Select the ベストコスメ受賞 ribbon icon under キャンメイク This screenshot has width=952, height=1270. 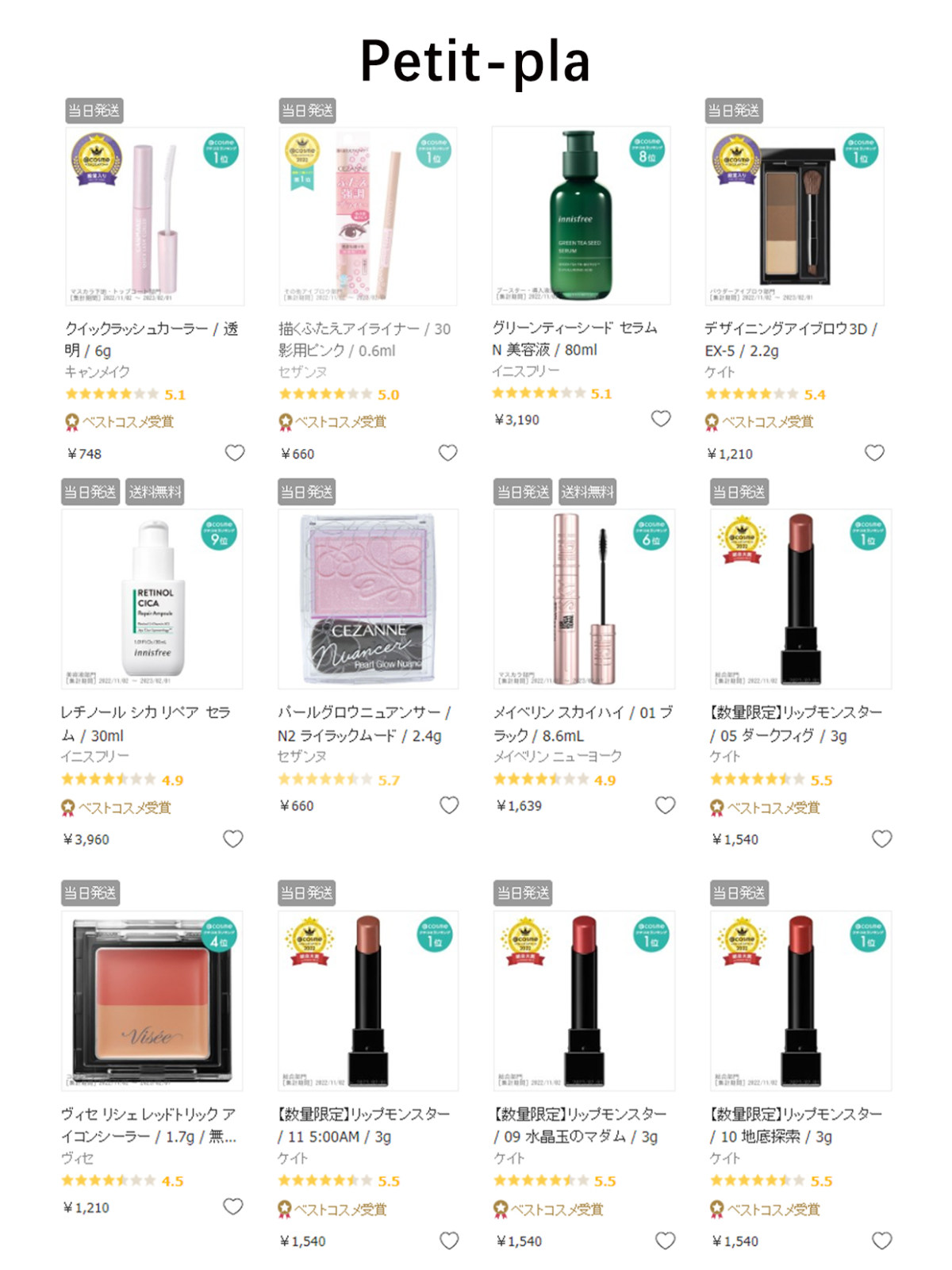click(x=71, y=421)
